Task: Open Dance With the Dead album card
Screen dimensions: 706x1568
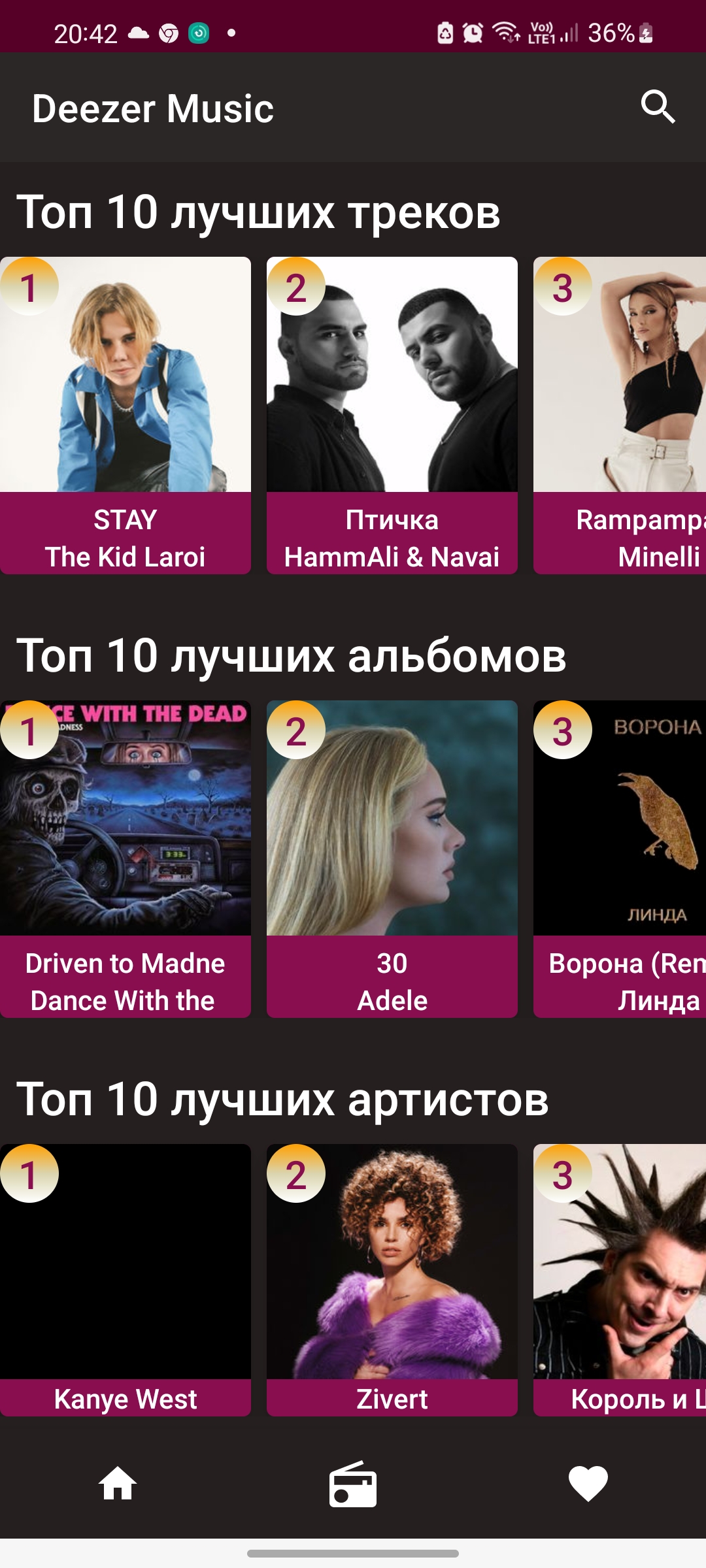Action: (126, 836)
